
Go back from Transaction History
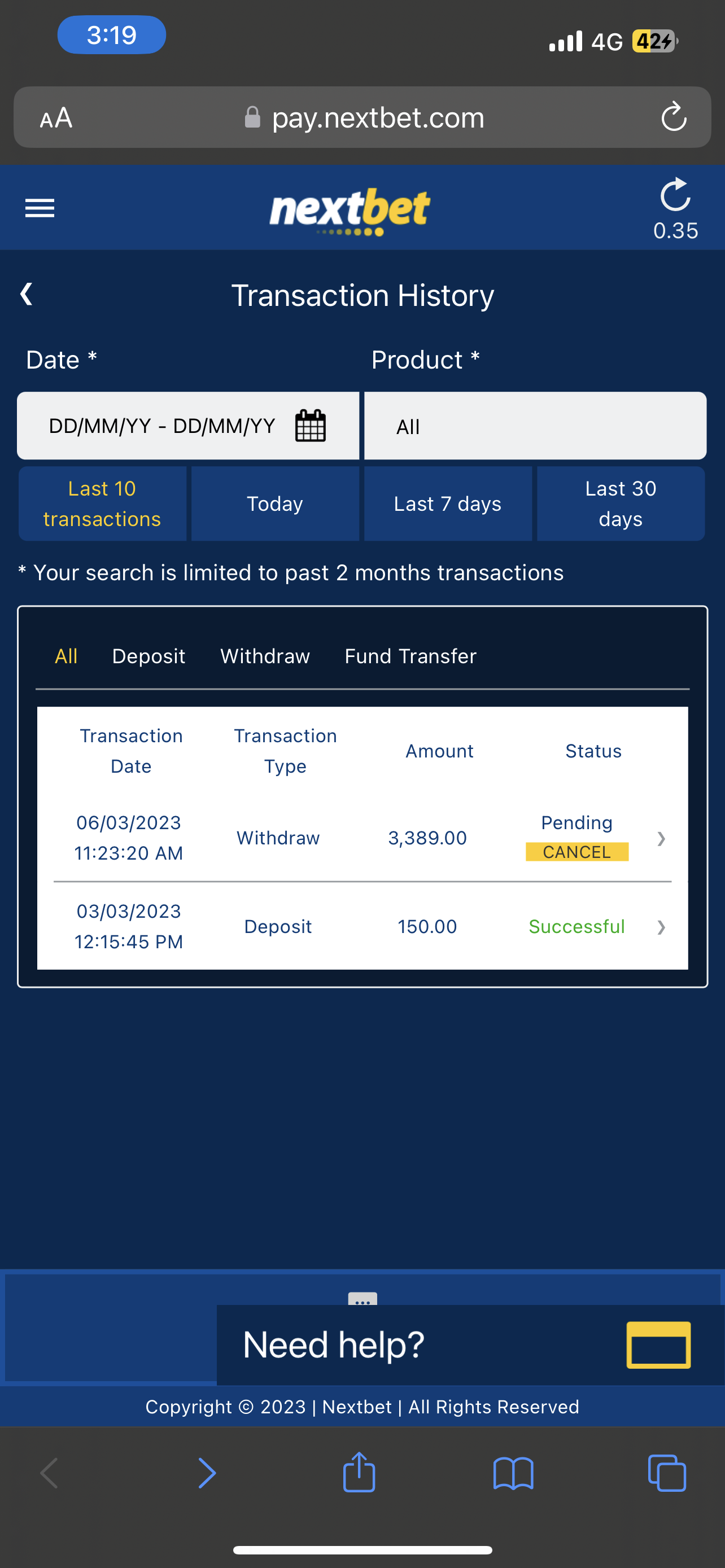(x=26, y=294)
